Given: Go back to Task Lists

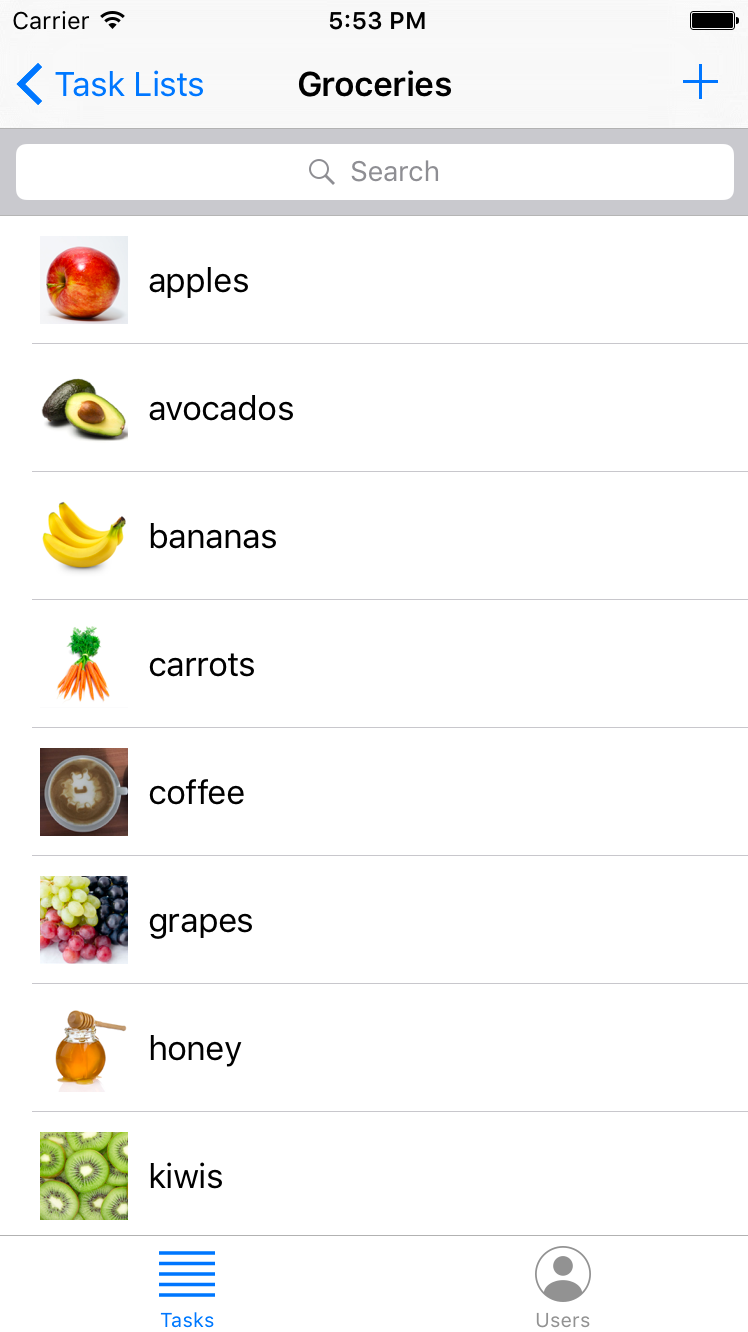Looking at the screenshot, I should coord(110,85).
